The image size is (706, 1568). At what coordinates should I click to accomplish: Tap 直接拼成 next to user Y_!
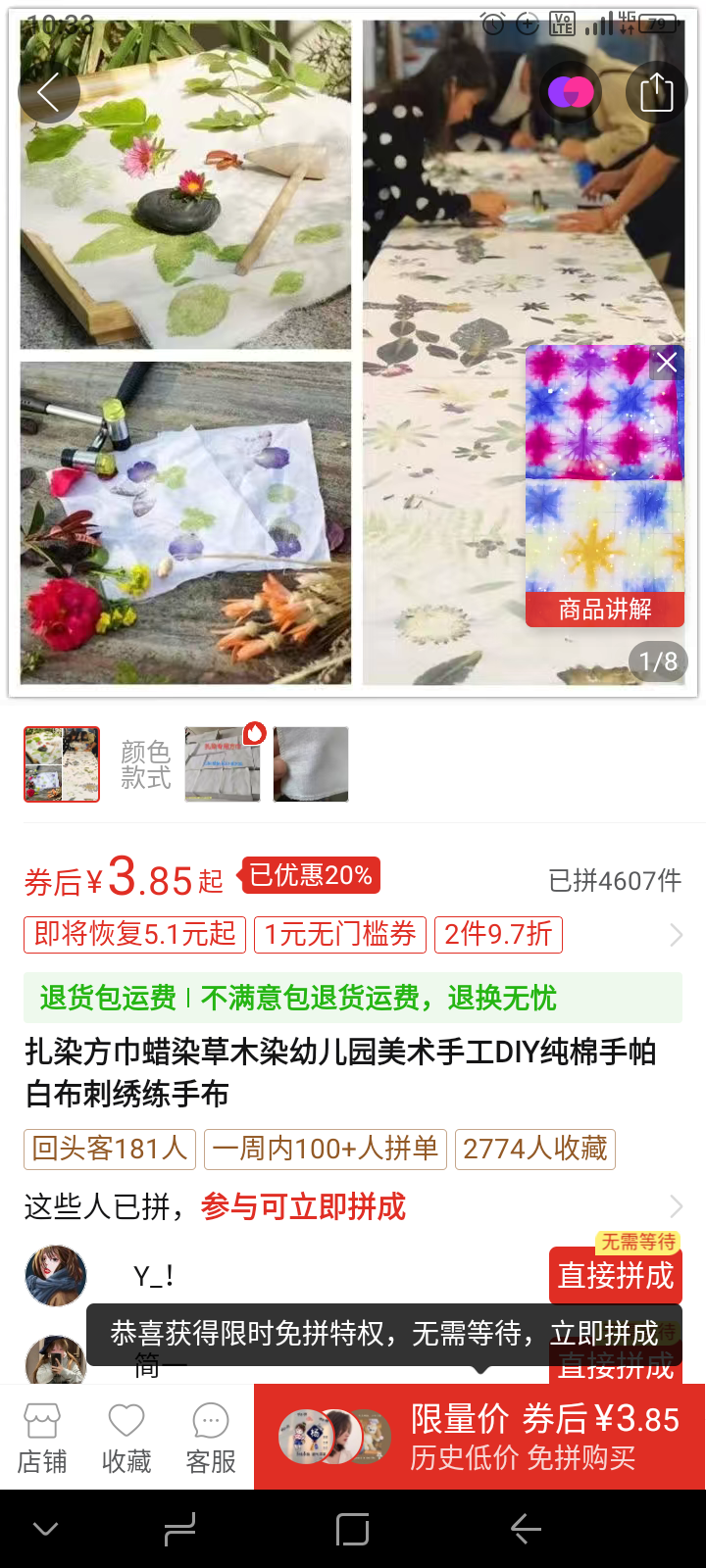[615, 1276]
